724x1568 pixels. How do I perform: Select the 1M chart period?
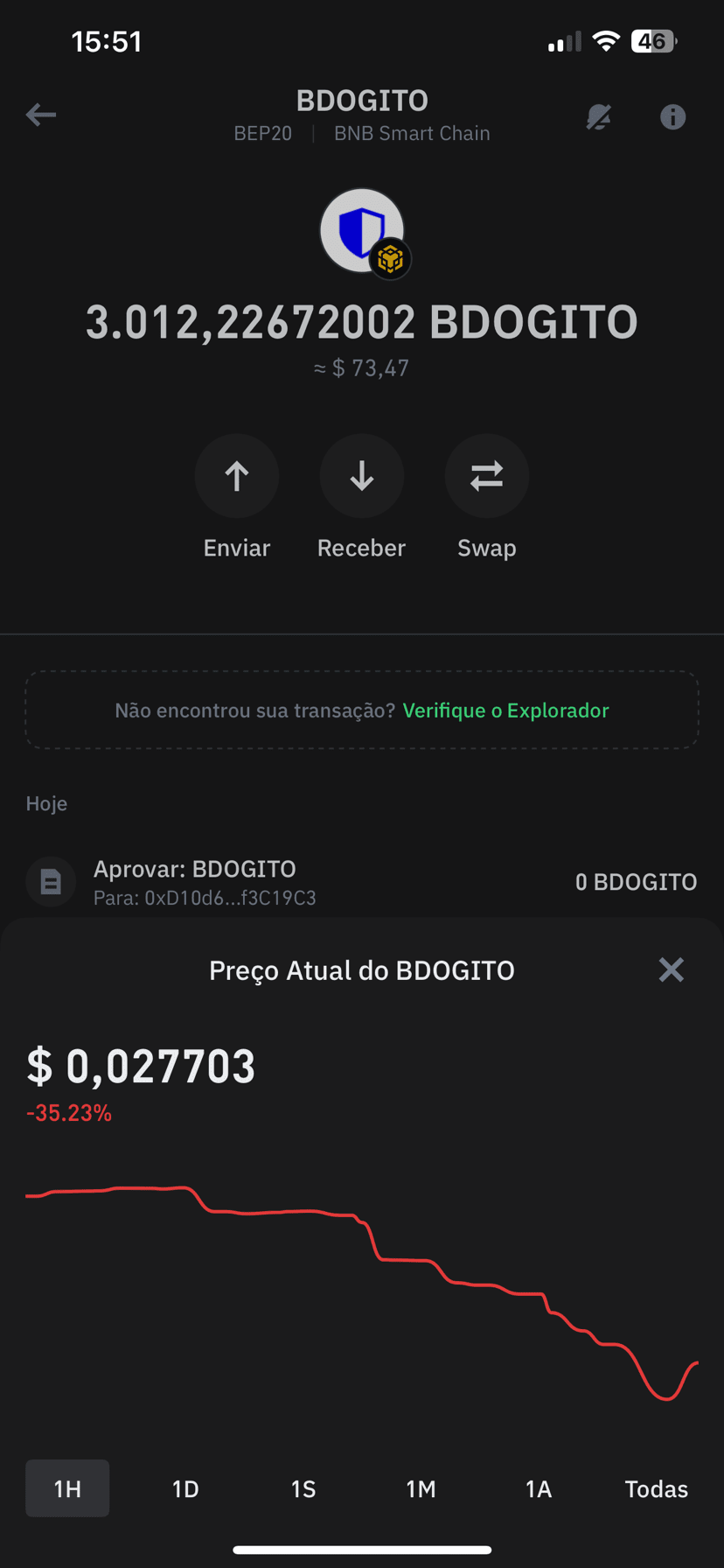[x=421, y=1487]
